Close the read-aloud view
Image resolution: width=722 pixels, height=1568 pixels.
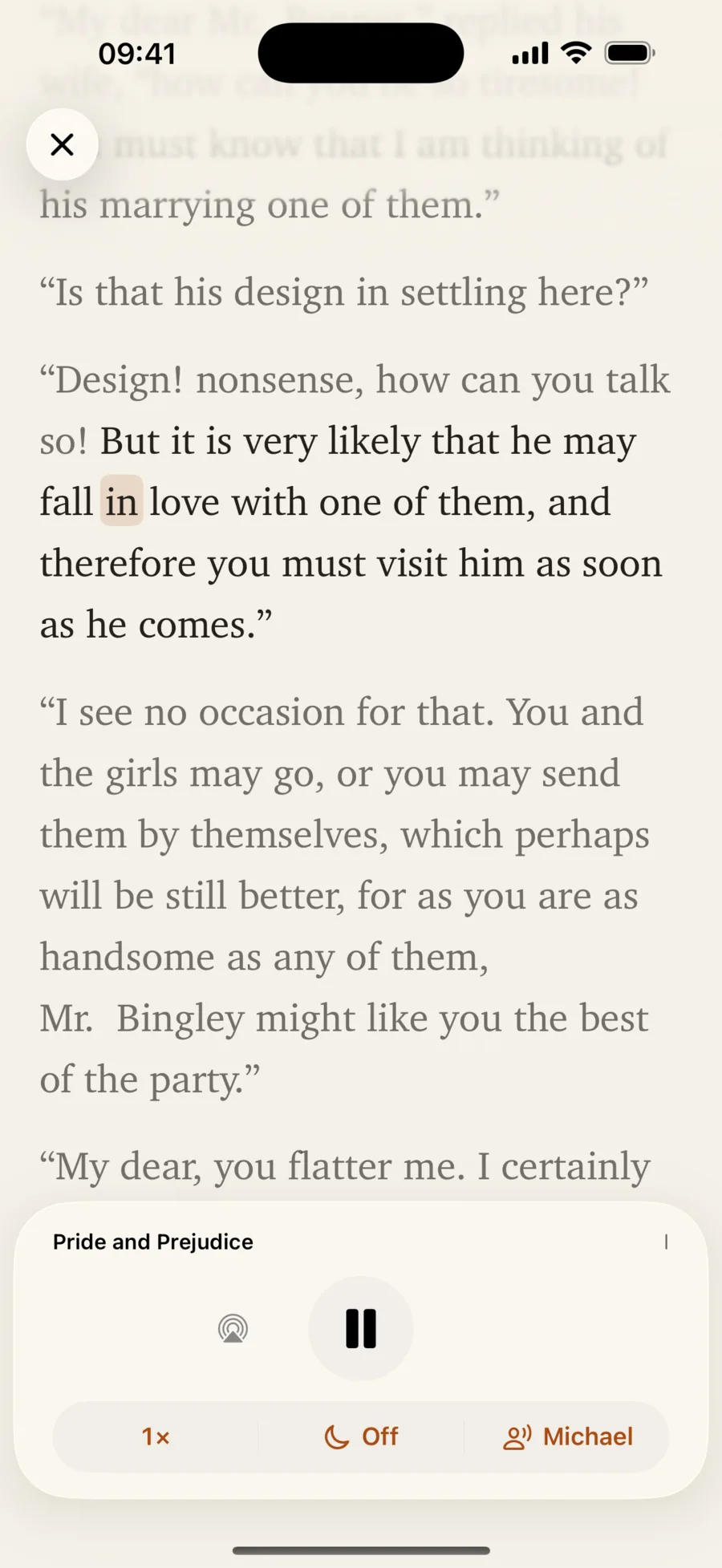coord(62,144)
